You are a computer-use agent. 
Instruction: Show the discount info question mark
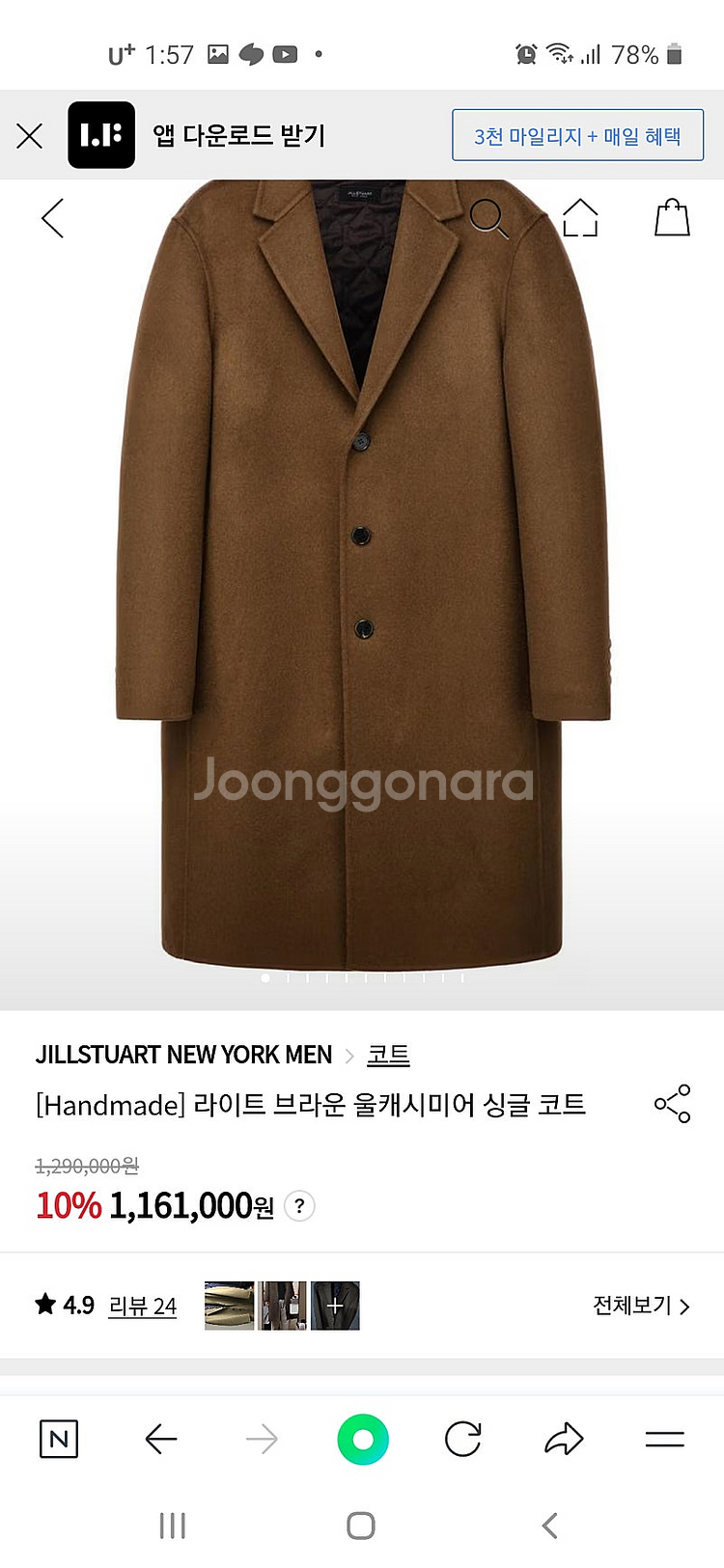click(300, 1206)
